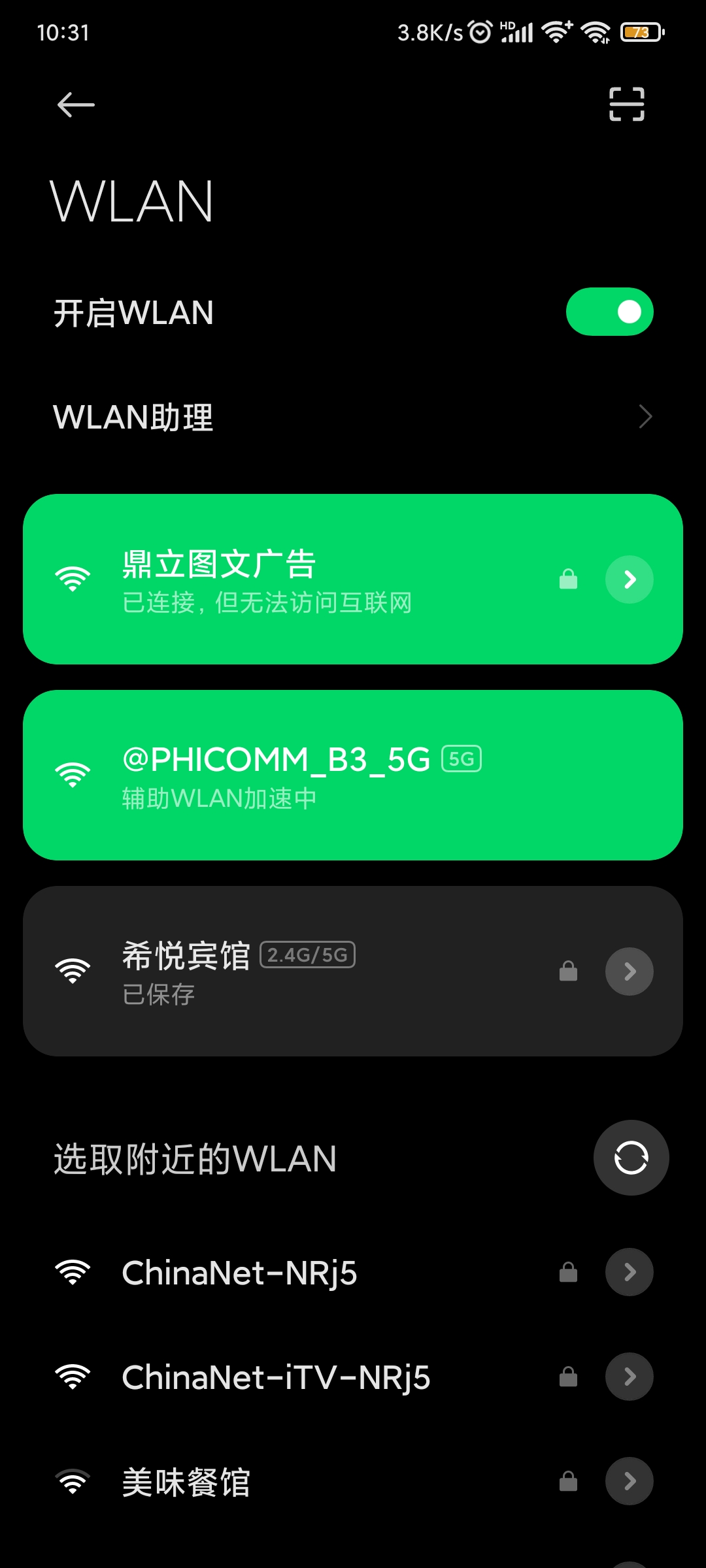Viewport: 706px width, 1568px height.
Task: Connect to saved network 希悦宾馆
Action: tap(353, 972)
